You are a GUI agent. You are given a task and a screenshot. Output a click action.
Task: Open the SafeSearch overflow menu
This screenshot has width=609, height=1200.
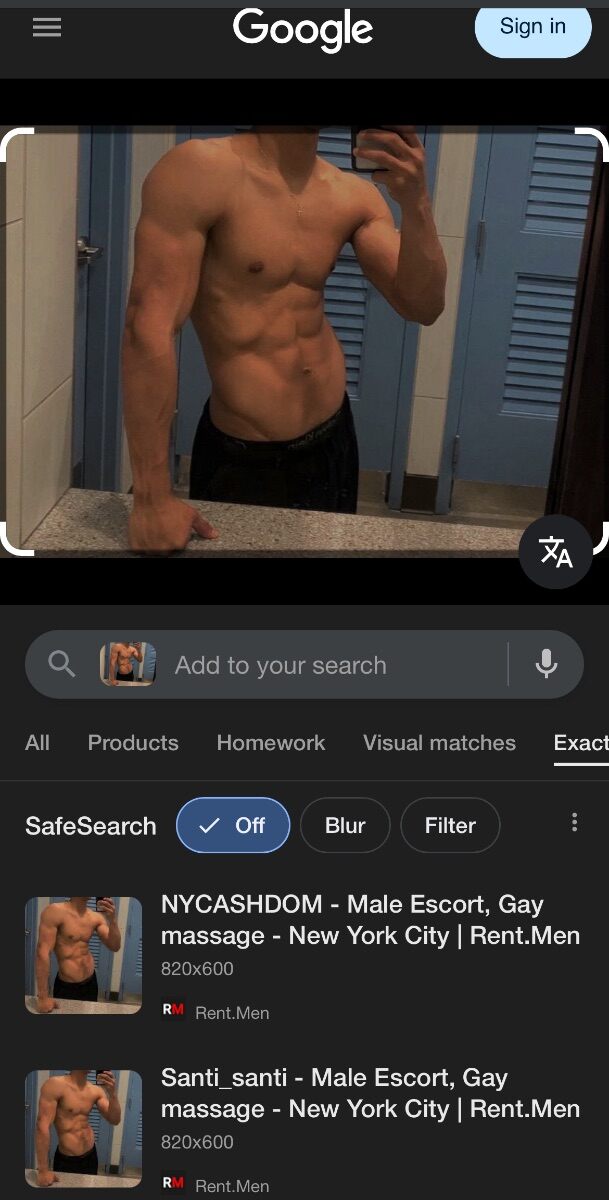(x=574, y=822)
